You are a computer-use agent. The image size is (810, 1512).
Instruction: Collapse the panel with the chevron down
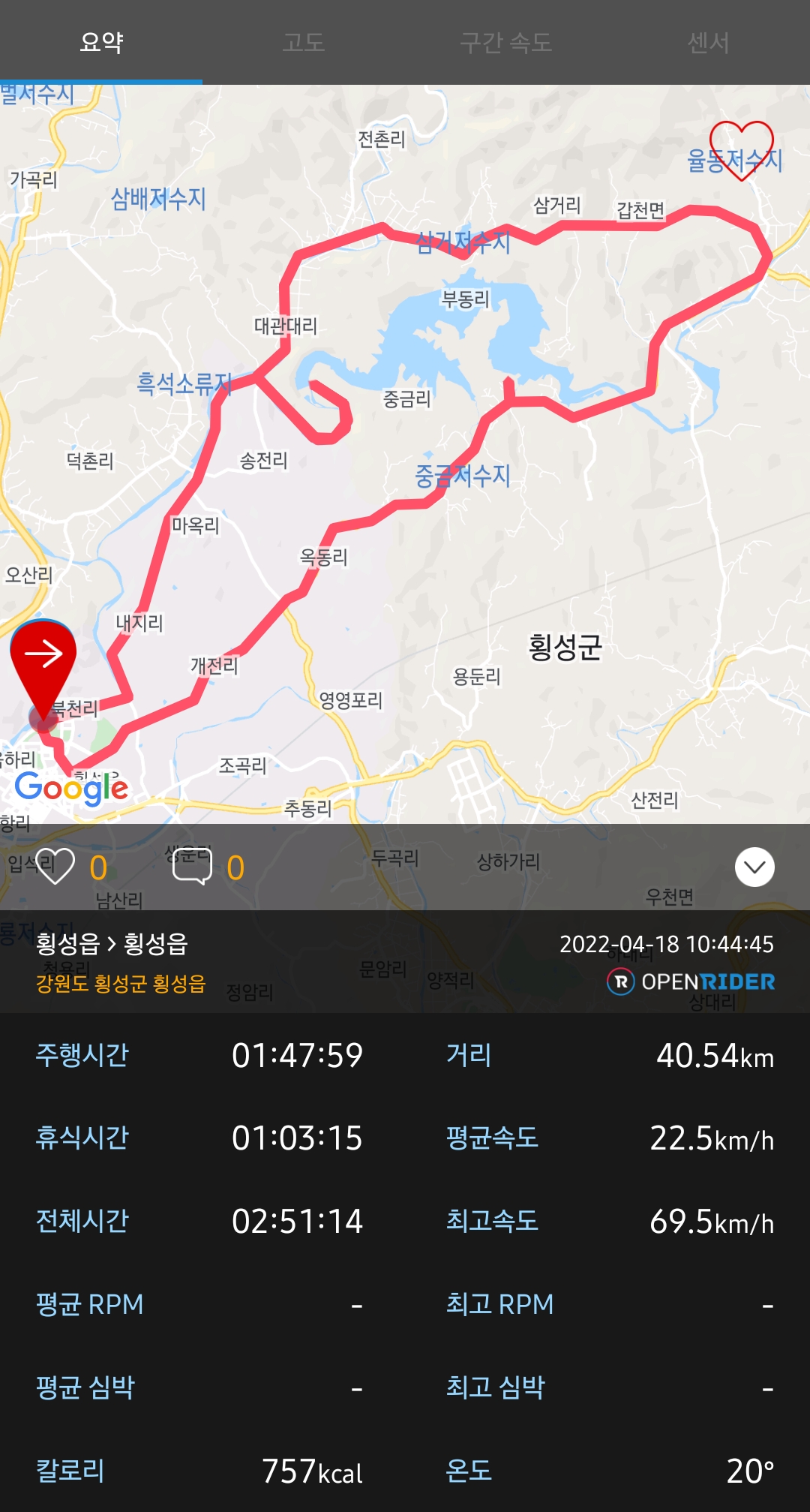pos(754,867)
